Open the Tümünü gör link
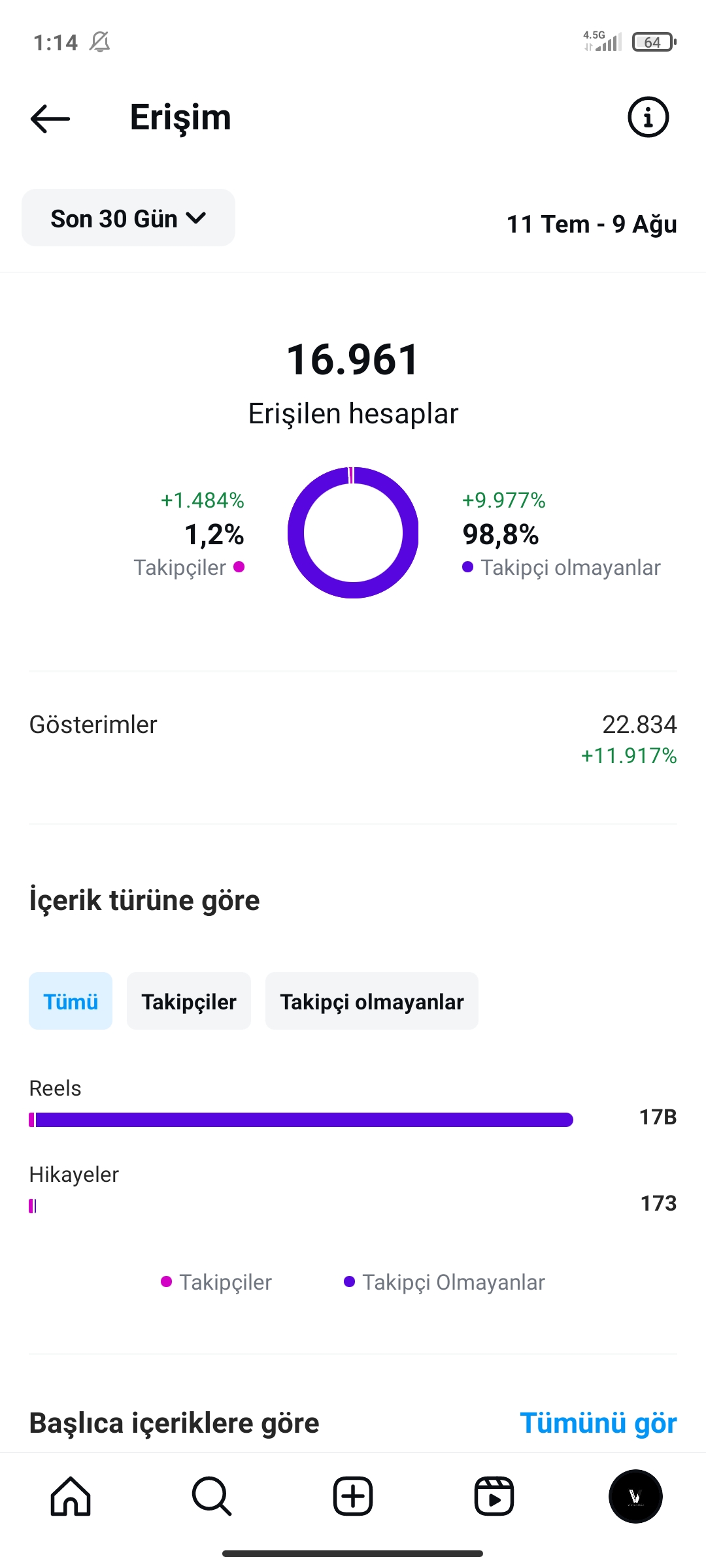The width and height of the screenshot is (706, 1568). 598,1423
